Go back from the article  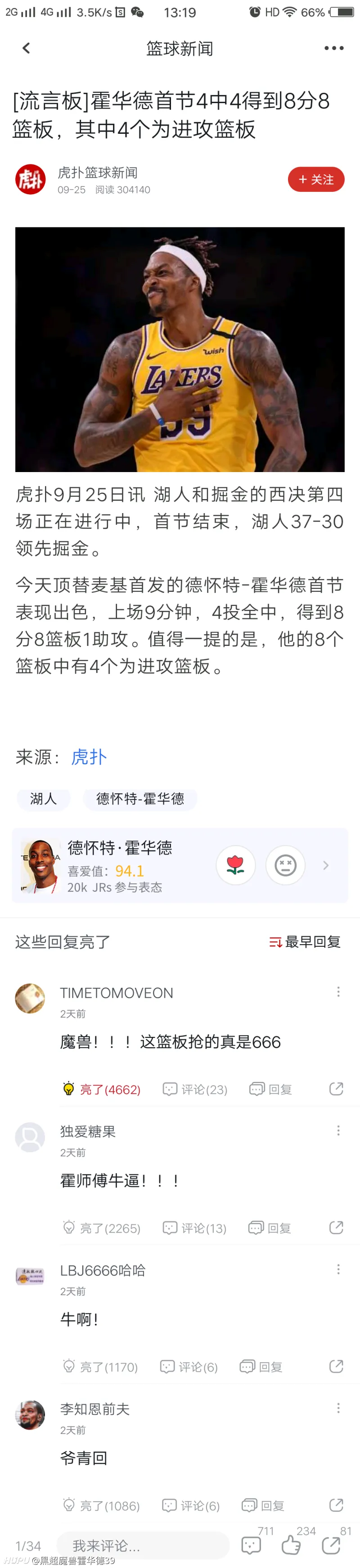pyautogui.click(x=26, y=48)
